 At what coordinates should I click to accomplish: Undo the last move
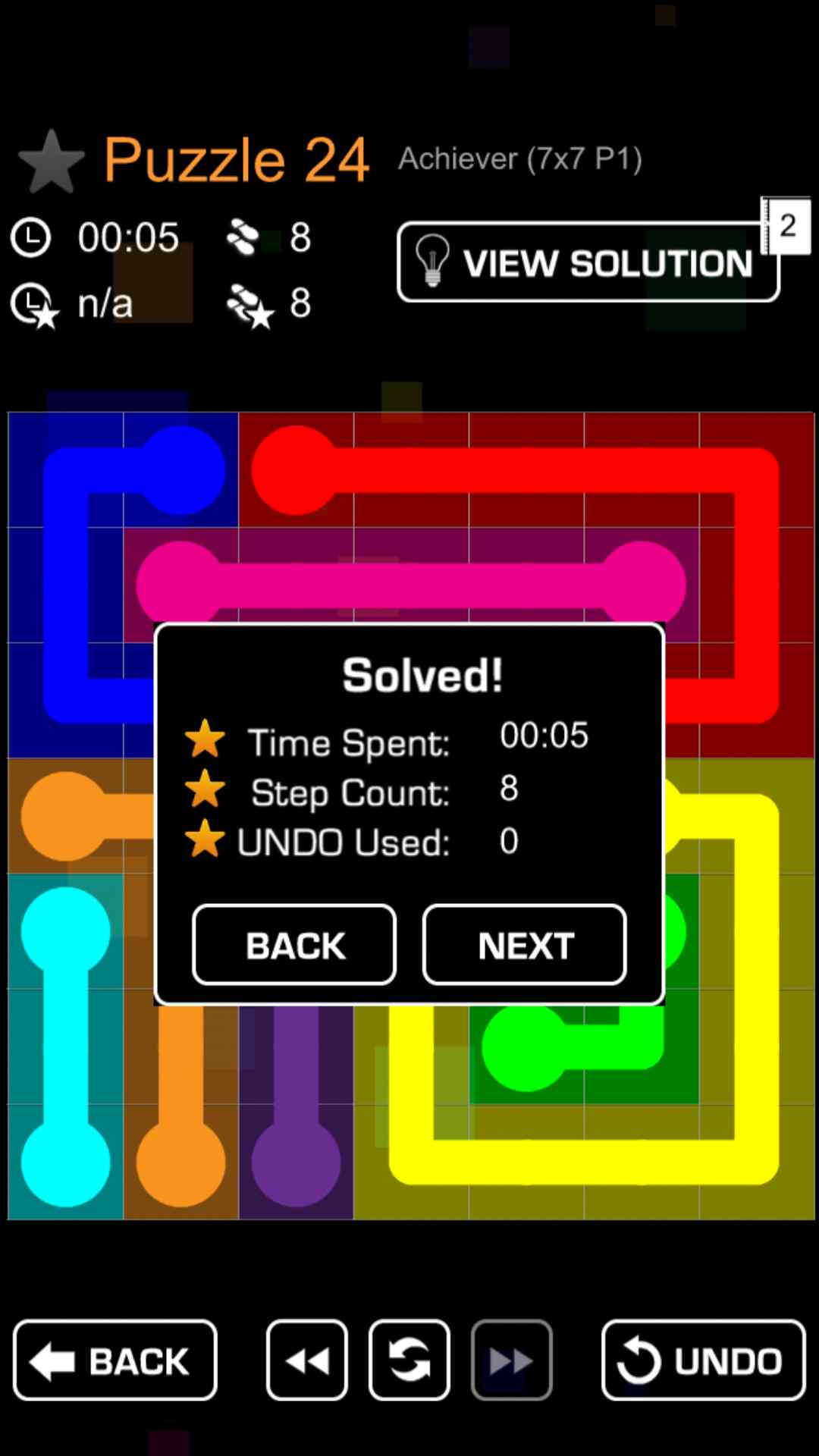tap(703, 1360)
